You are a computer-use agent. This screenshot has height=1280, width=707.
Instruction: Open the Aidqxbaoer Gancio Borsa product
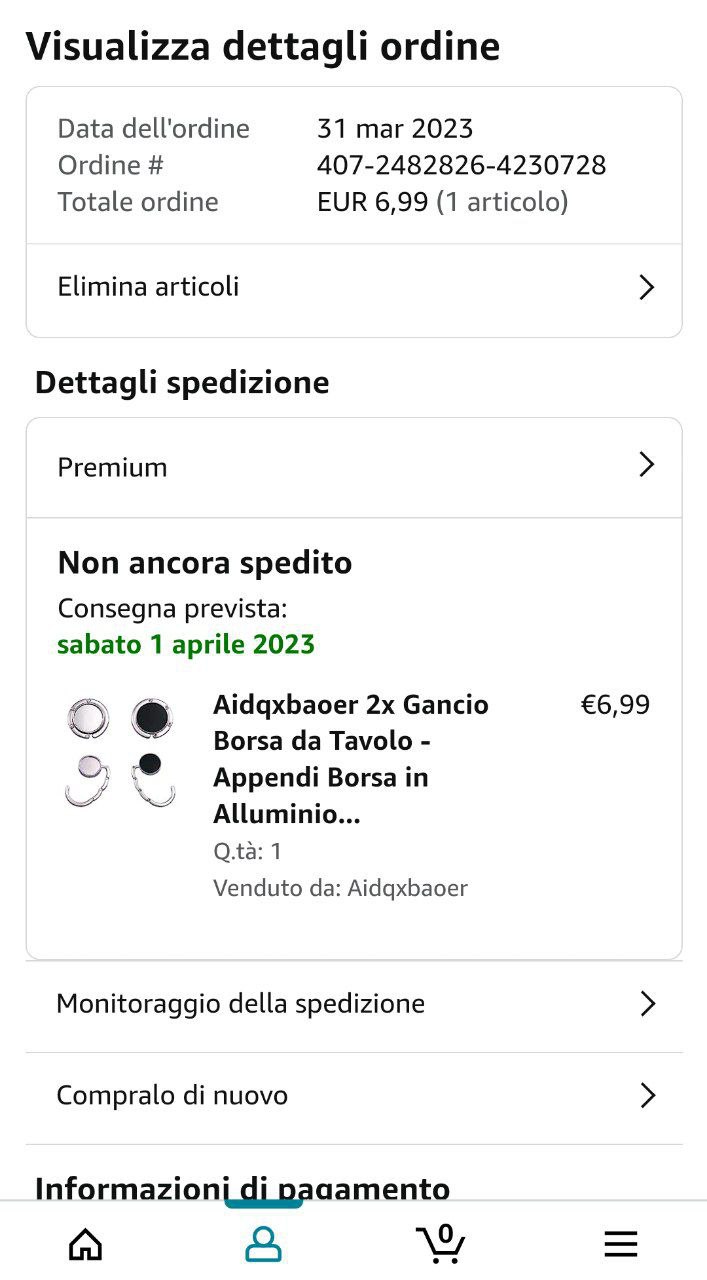350,760
